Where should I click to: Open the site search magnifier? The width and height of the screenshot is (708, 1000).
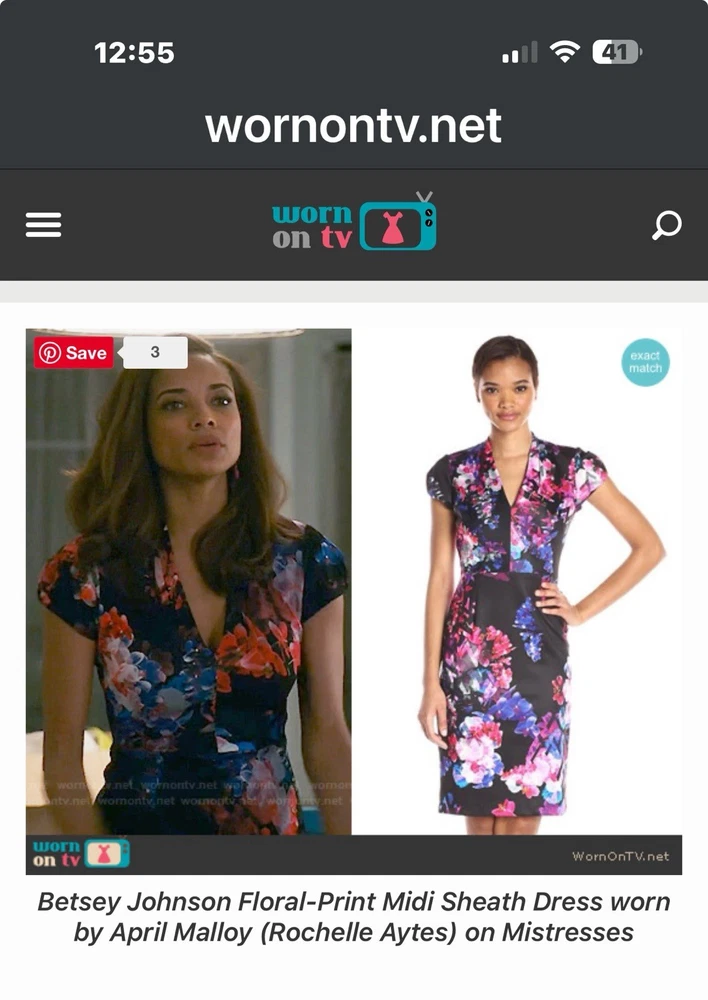[x=666, y=225]
